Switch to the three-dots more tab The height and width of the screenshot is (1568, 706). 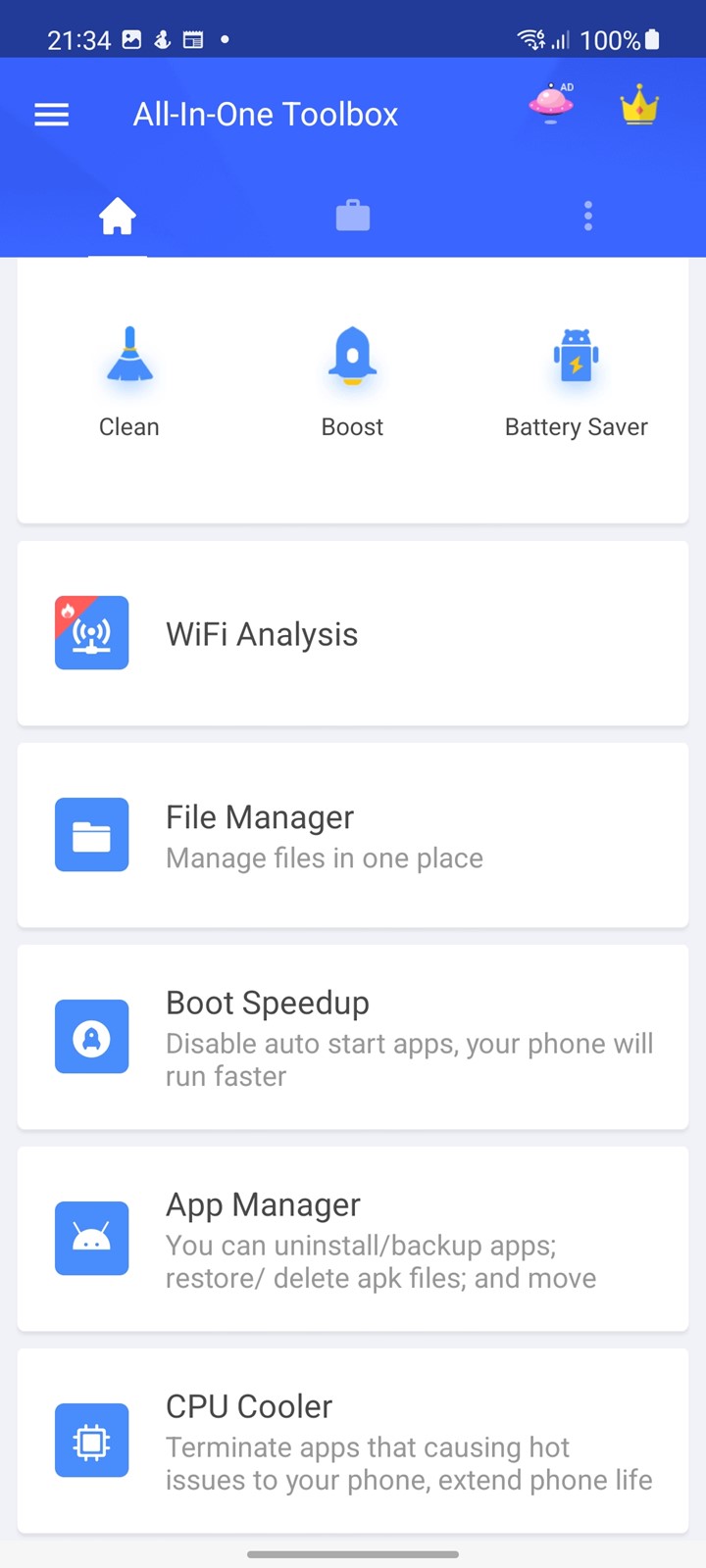tap(588, 216)
